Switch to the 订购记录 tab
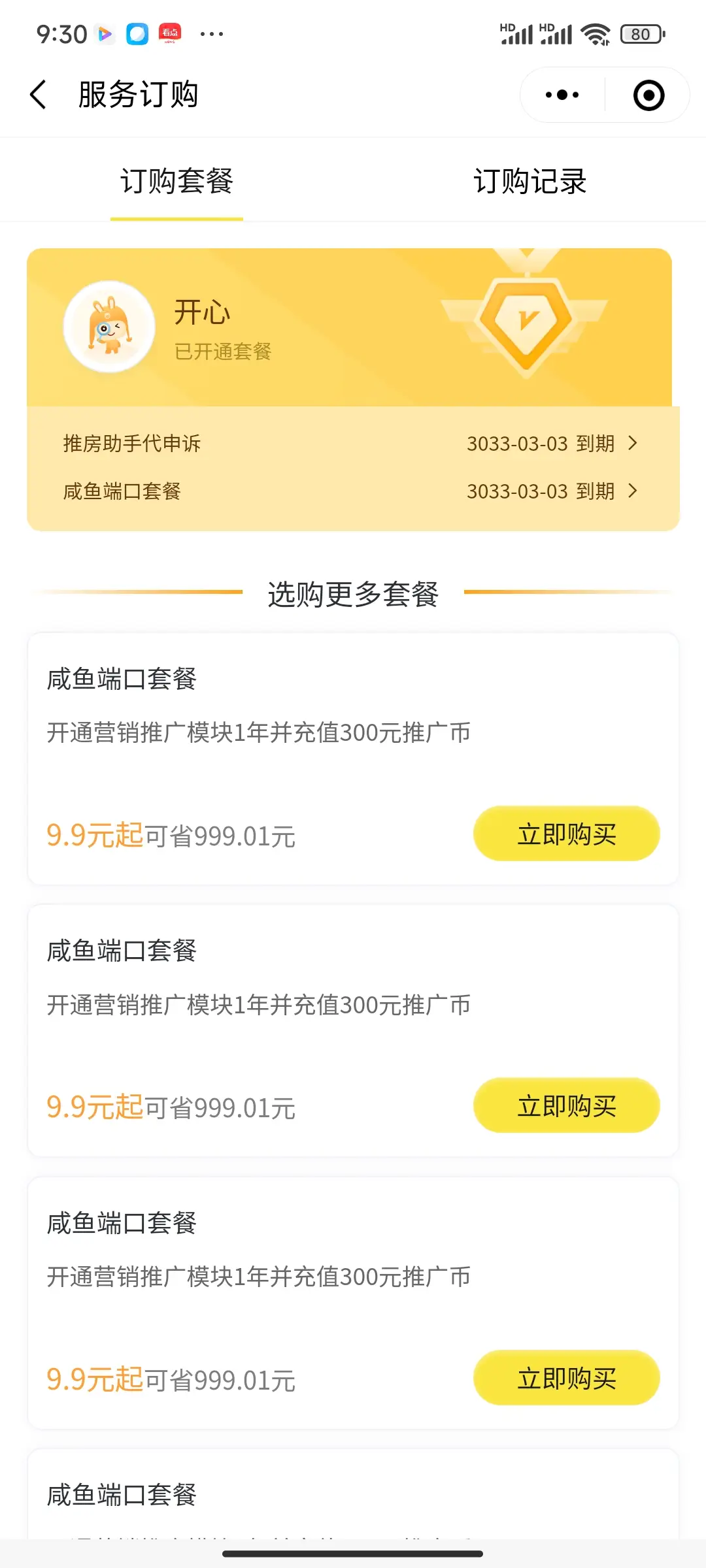706x1568 pixels. tap(529, 181)
